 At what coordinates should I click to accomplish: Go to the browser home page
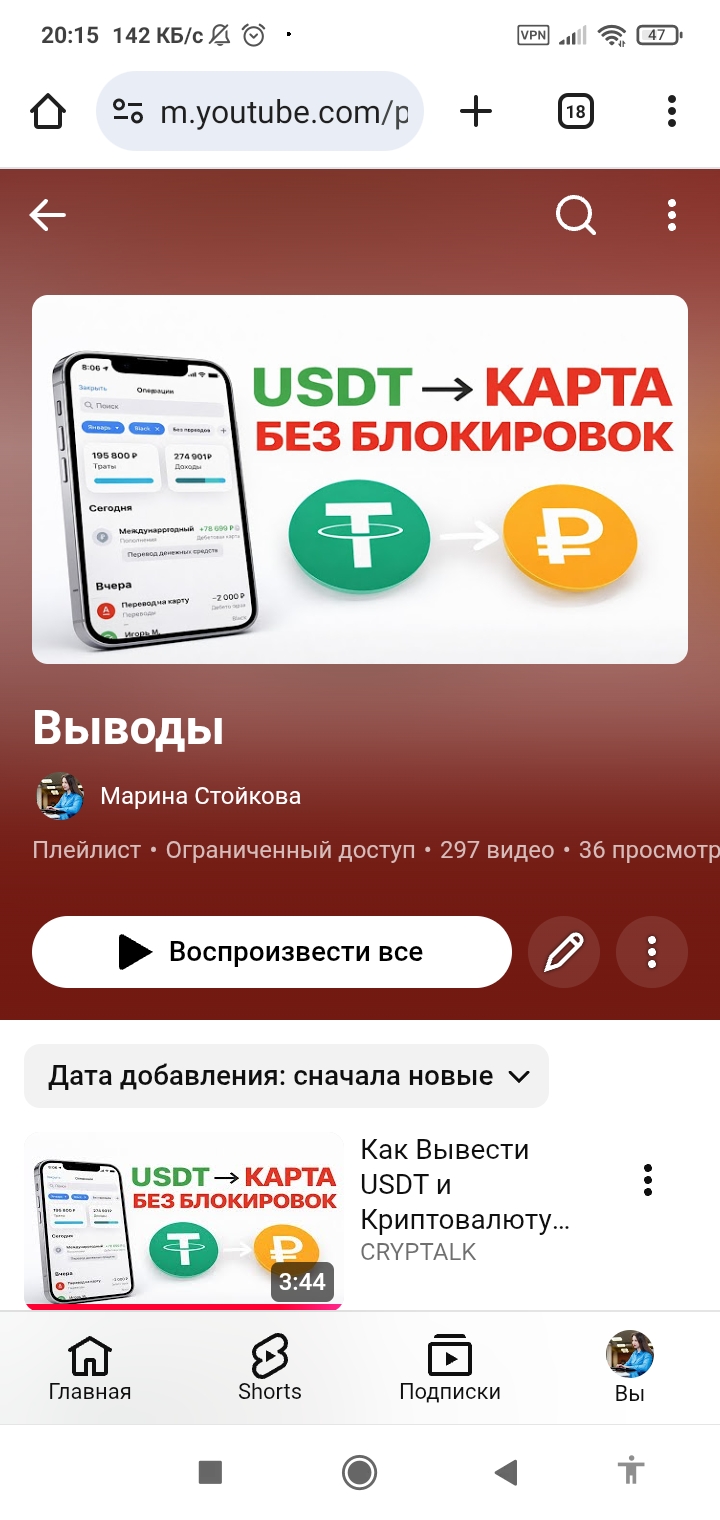[x=49, y=111]
